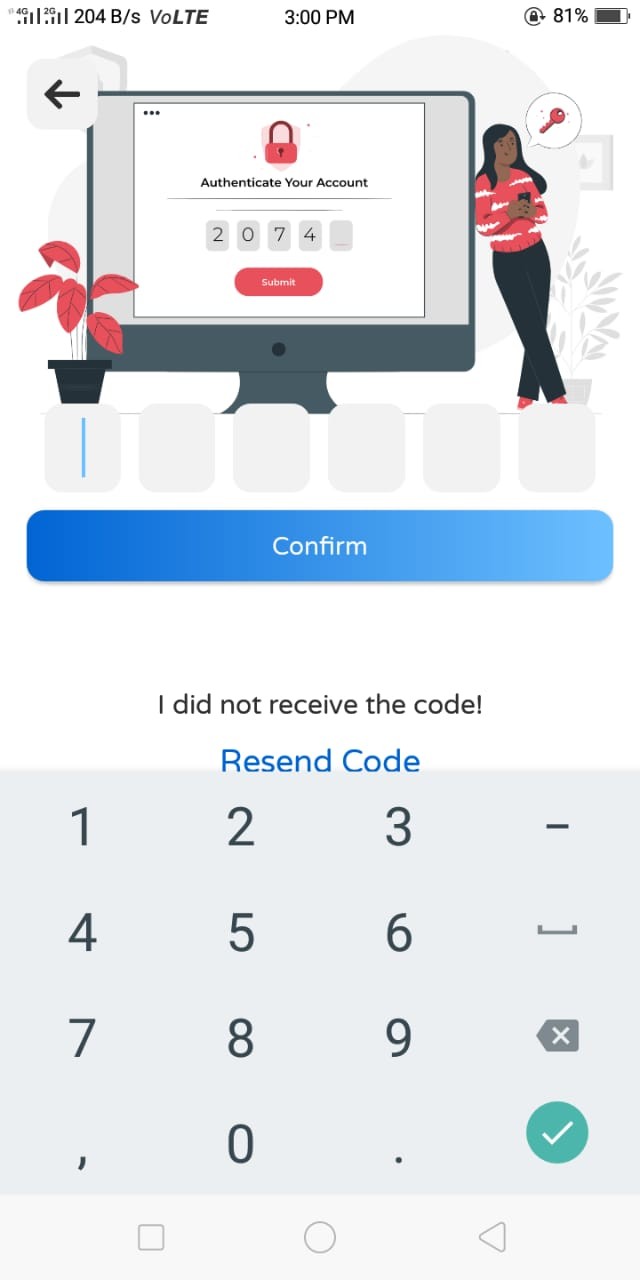The height and width of the screenshot is (1280, 640).
Task: Tap the Confirm button
Action: point(319,546)
